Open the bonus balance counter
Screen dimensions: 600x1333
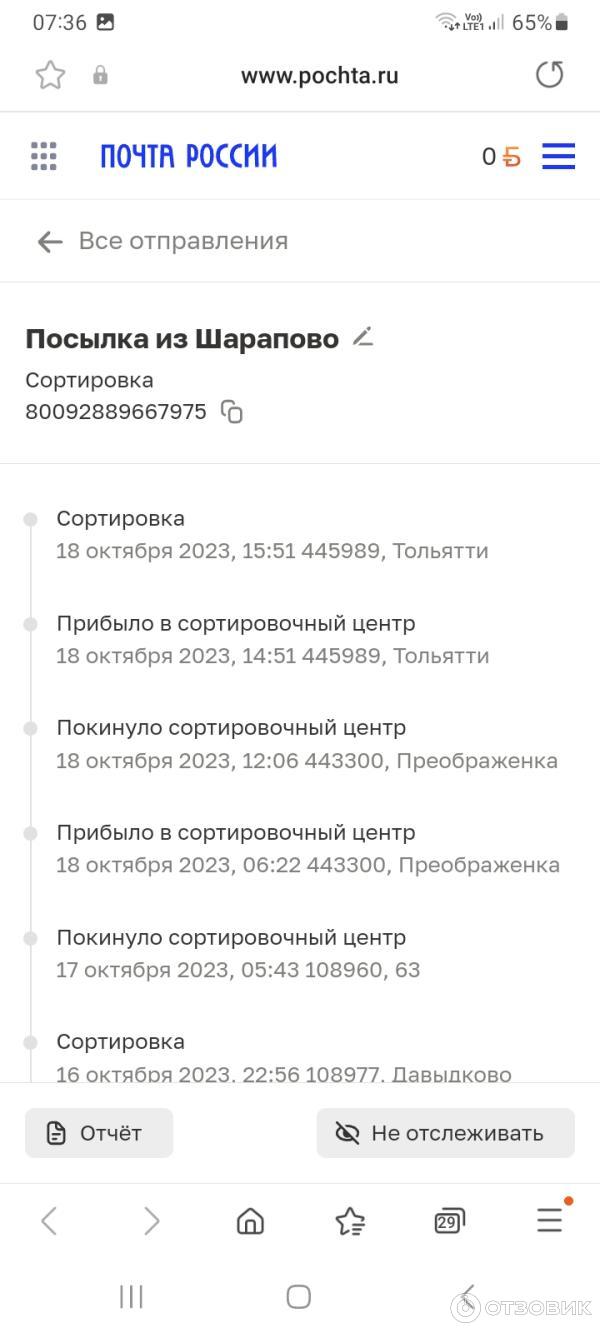tap(501, 157)
